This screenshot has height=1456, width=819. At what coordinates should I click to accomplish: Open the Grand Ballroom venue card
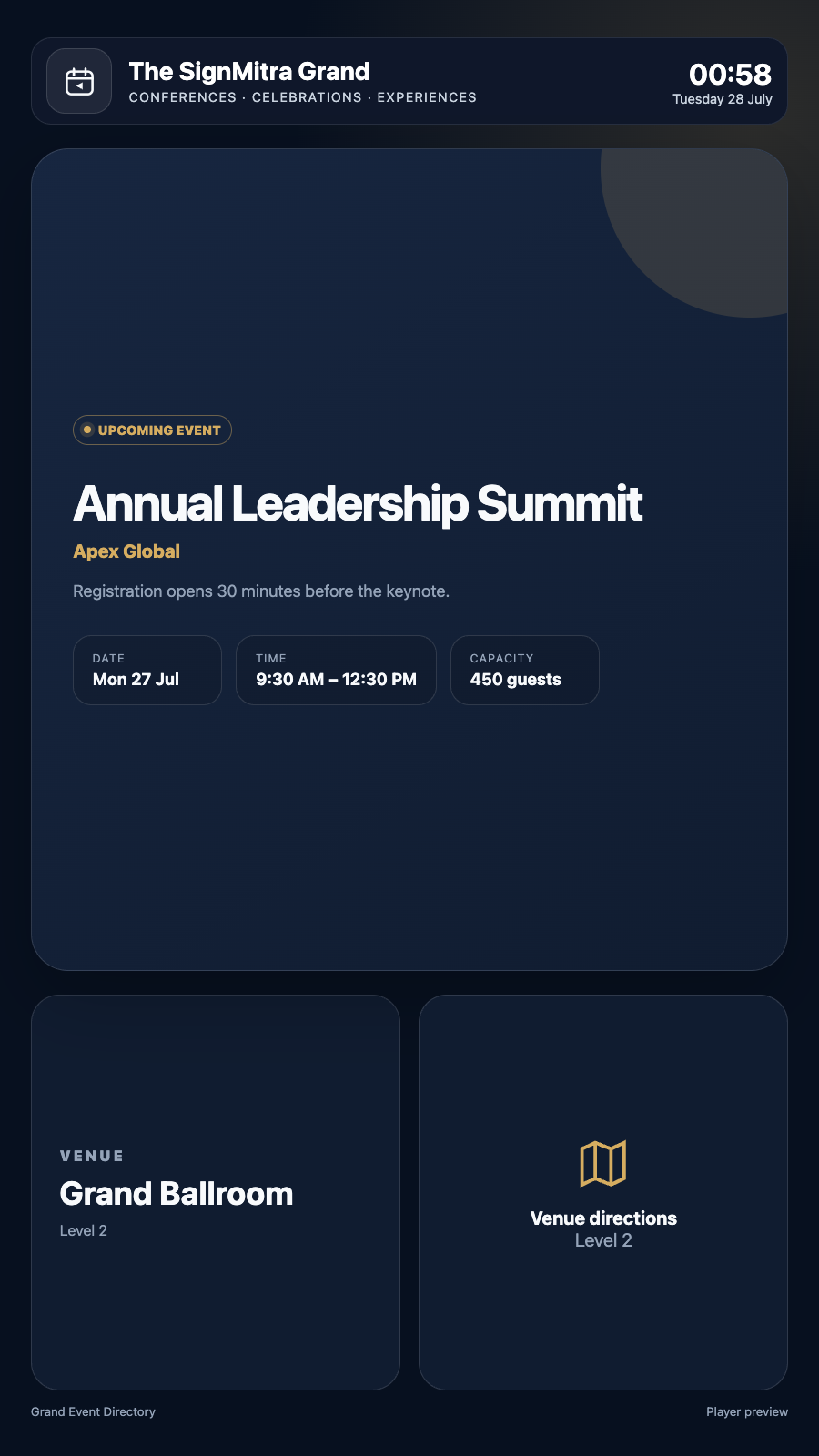pos(216,1192)
